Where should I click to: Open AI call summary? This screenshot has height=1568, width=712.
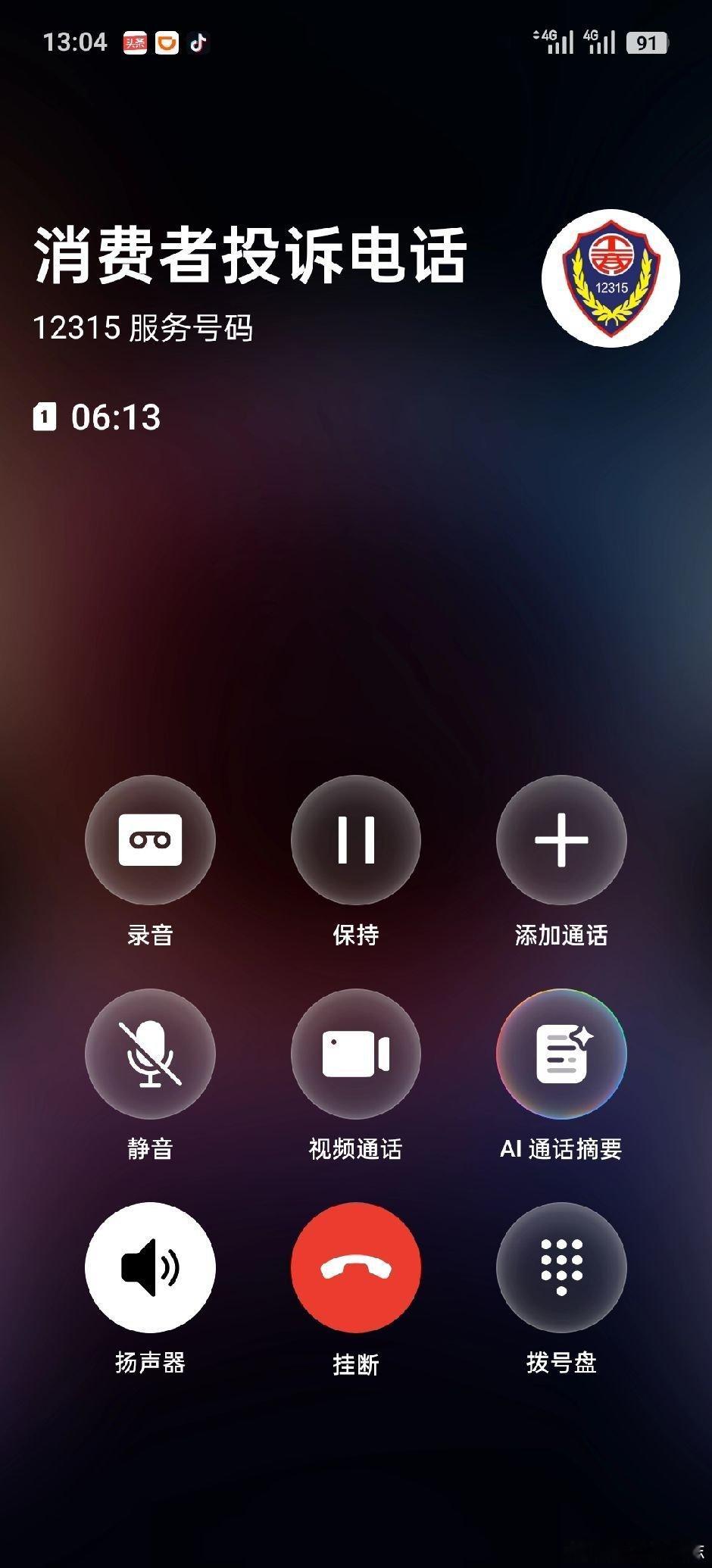pos(561,1054)
